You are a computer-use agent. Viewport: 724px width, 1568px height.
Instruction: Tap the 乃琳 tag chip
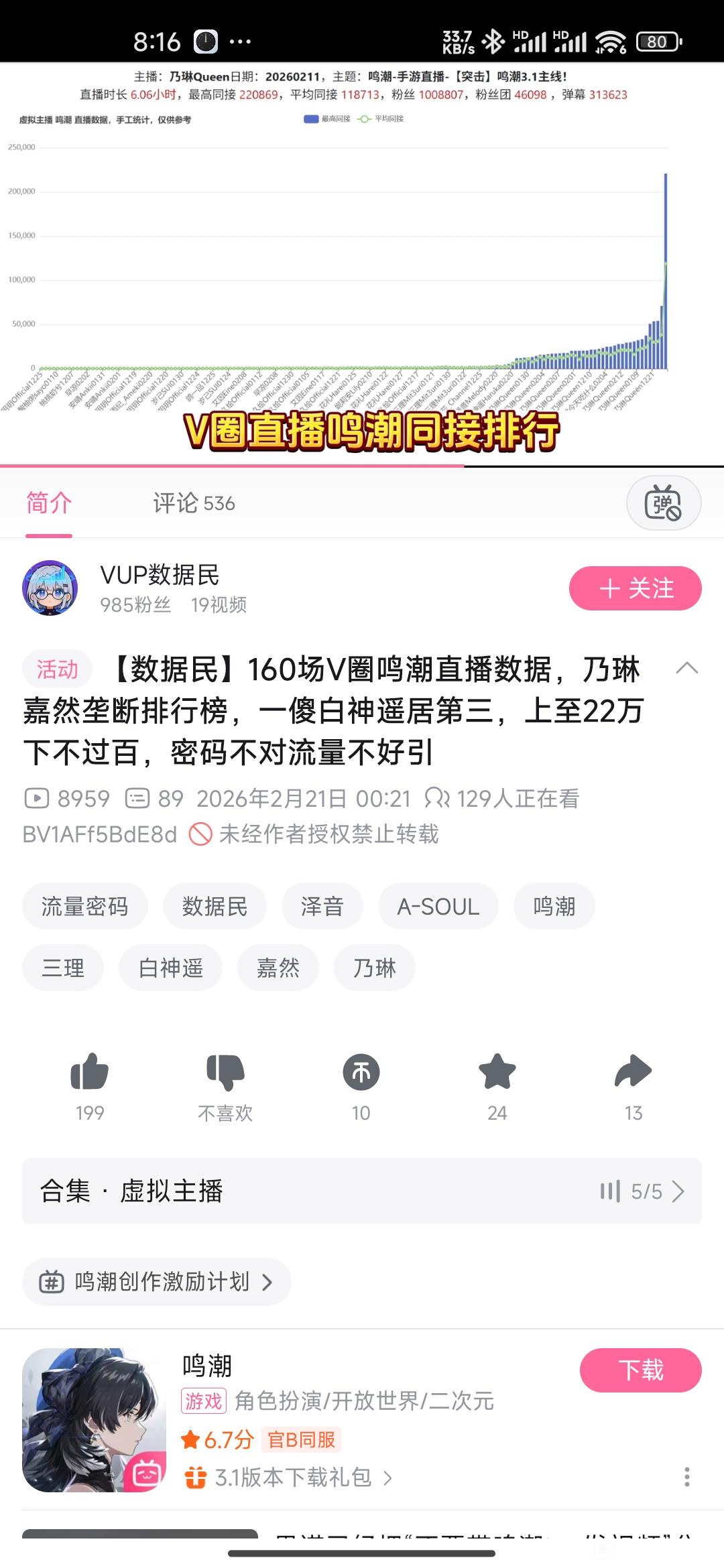tap(374, 968)
